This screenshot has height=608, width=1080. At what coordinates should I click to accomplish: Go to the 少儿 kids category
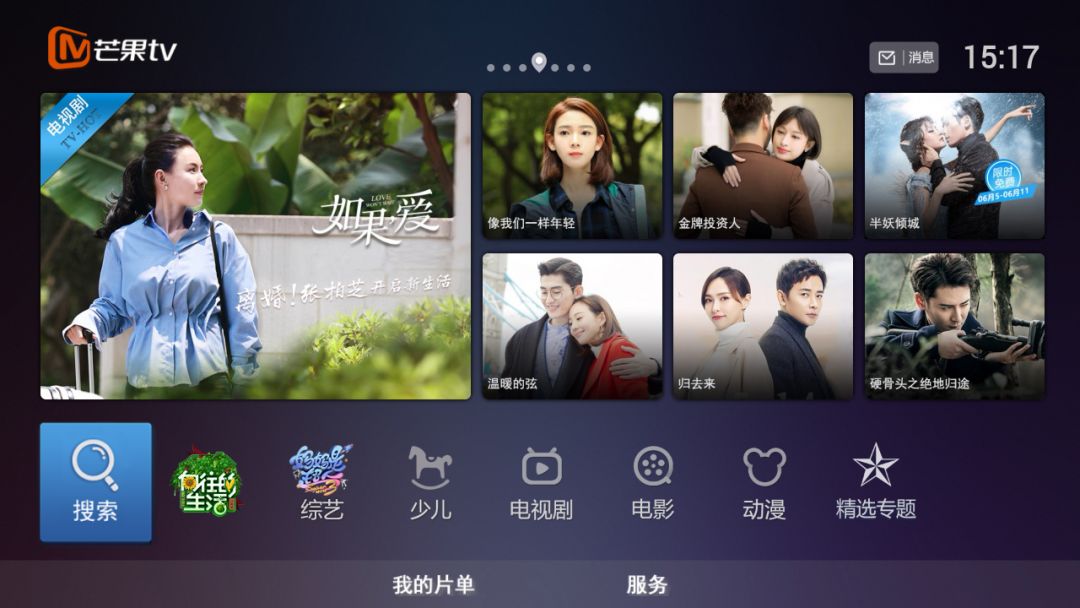(431, 483)
